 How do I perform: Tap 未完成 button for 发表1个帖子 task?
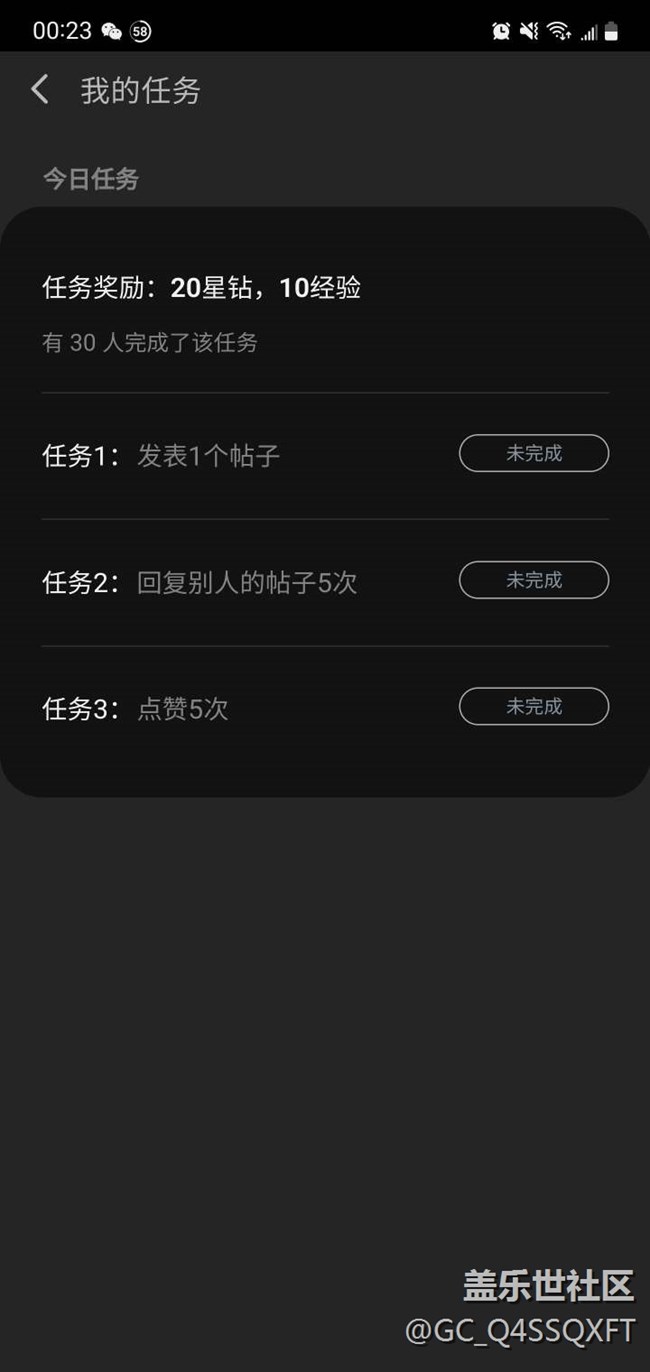point(533,453)
